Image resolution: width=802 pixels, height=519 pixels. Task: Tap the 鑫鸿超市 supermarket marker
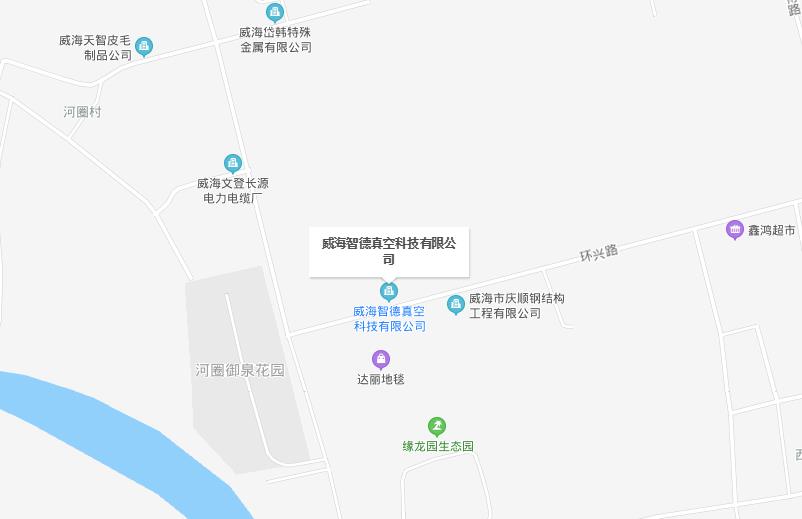click(735, 230)
